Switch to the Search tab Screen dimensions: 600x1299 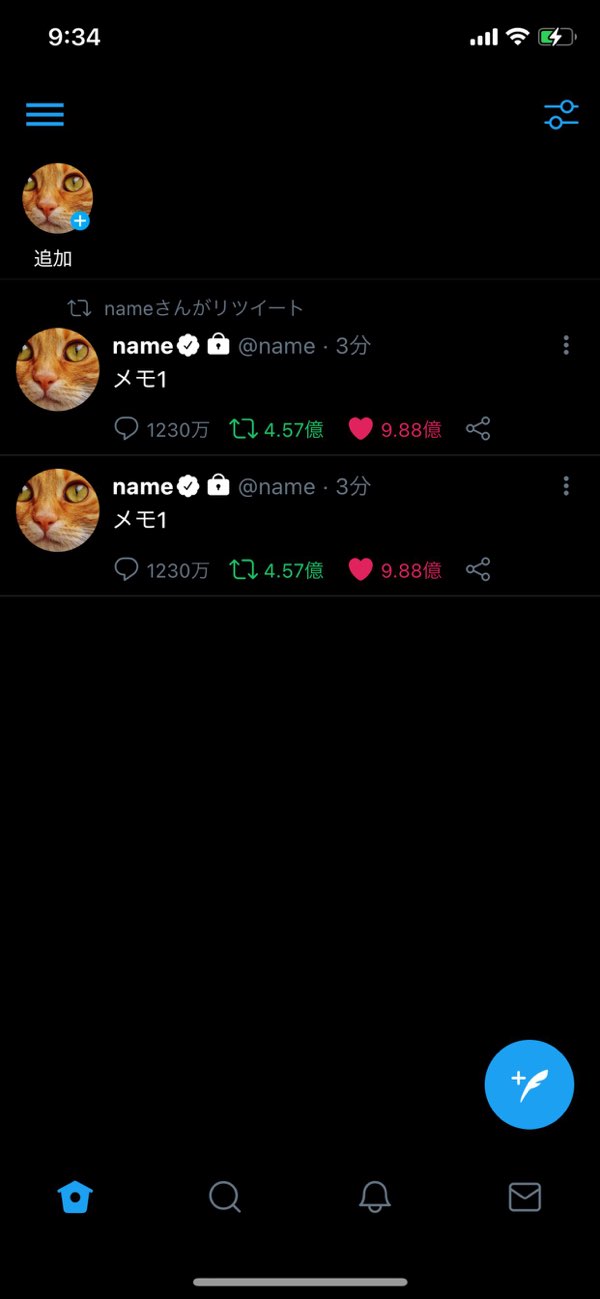click(x=225, y=1196)
